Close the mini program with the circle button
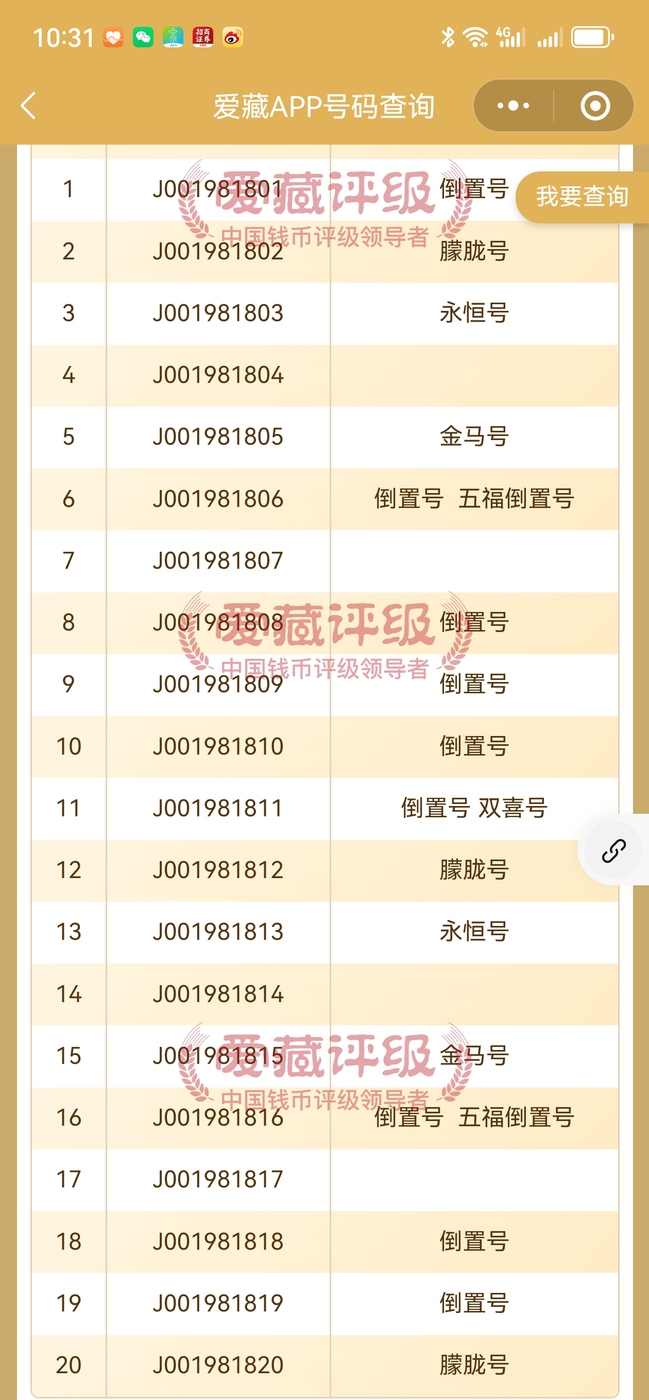 pyautogui.click(x=595, y=106)
